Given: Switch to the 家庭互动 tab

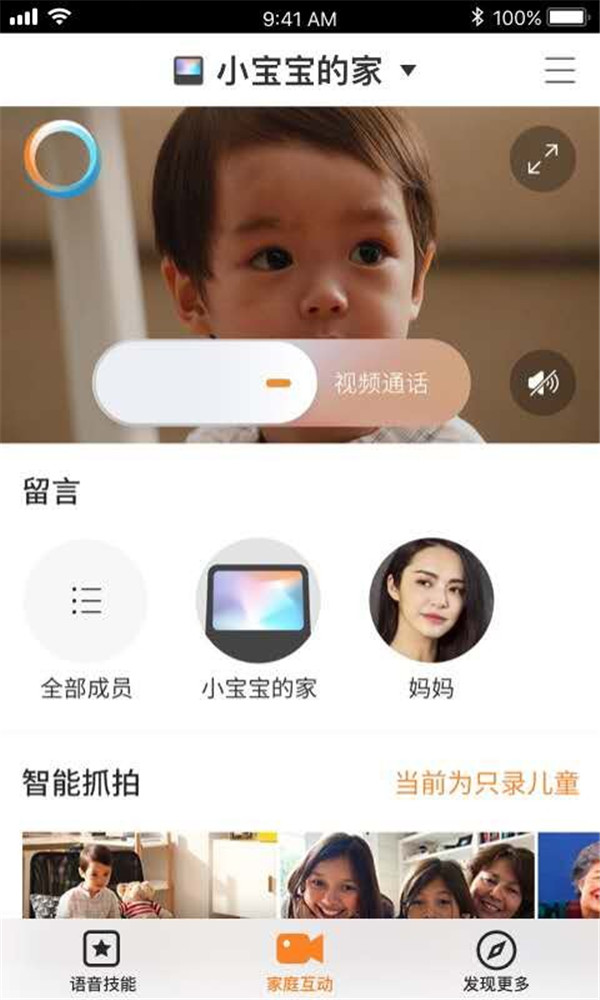Looking at the screenshot, I should coord(300,961).
